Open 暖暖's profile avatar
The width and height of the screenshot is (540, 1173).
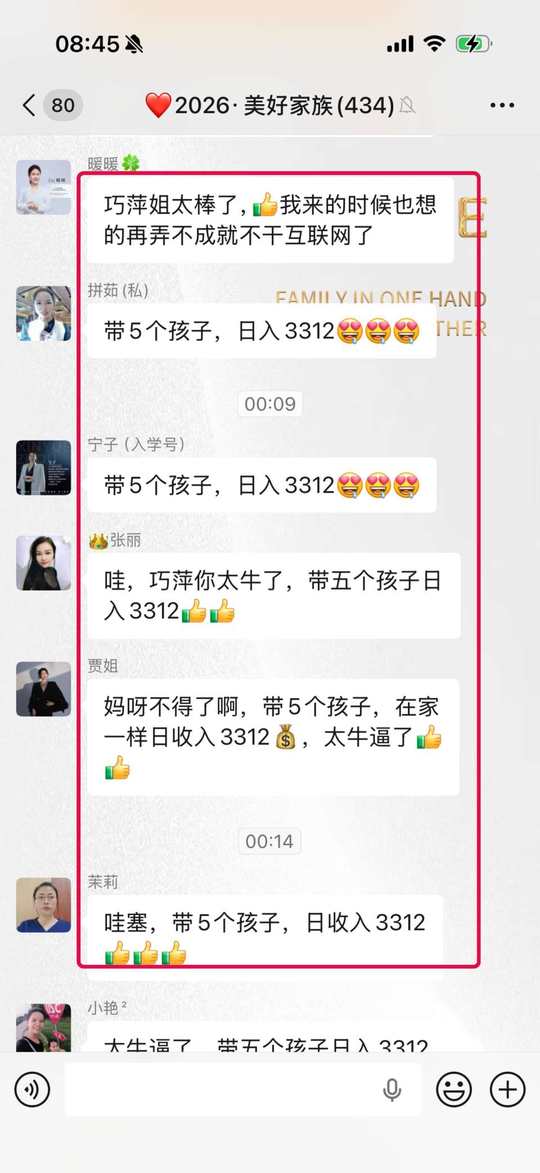[x=43, y=187]
